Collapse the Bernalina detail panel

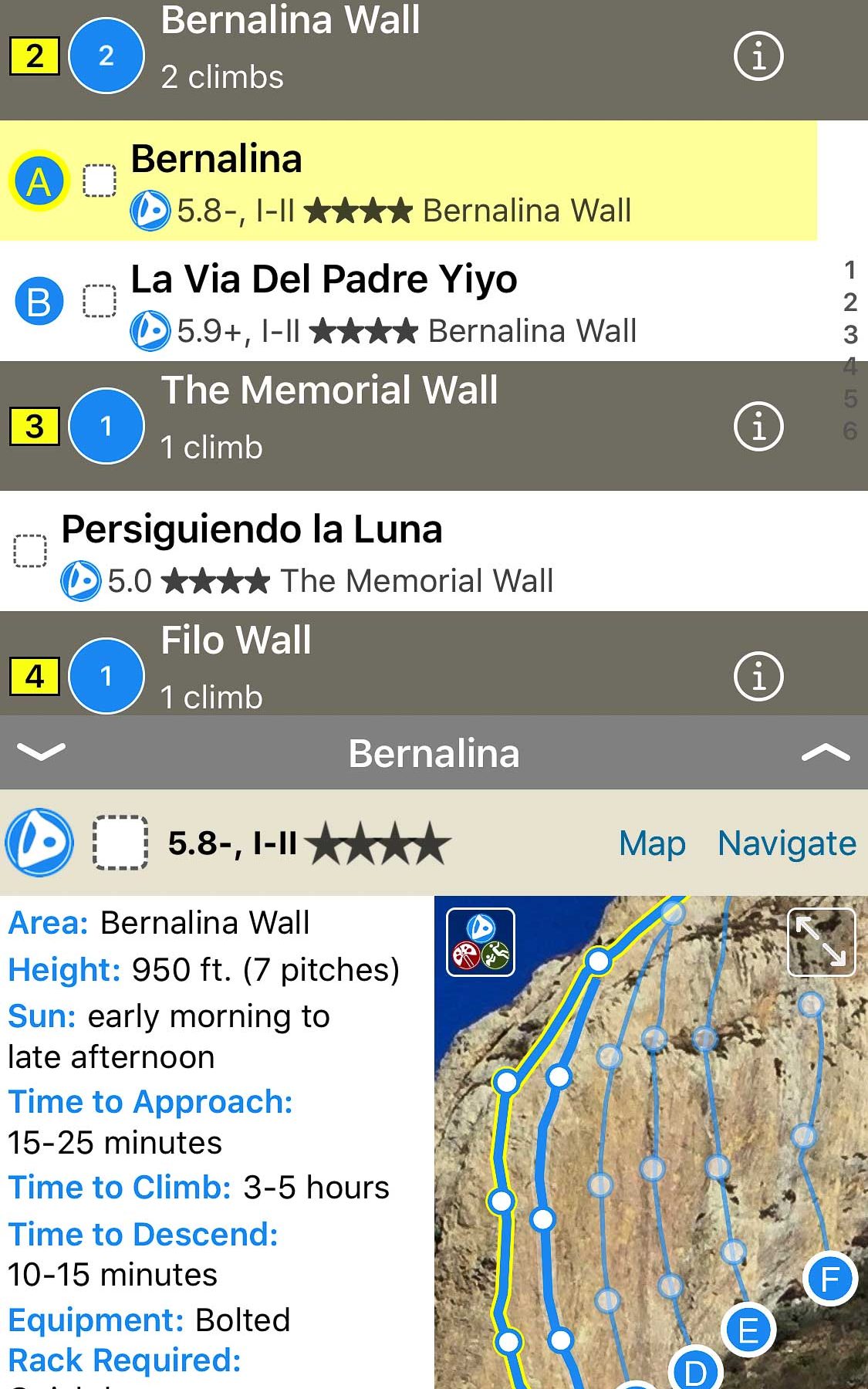pyautogui.click(x=40, y=752)
